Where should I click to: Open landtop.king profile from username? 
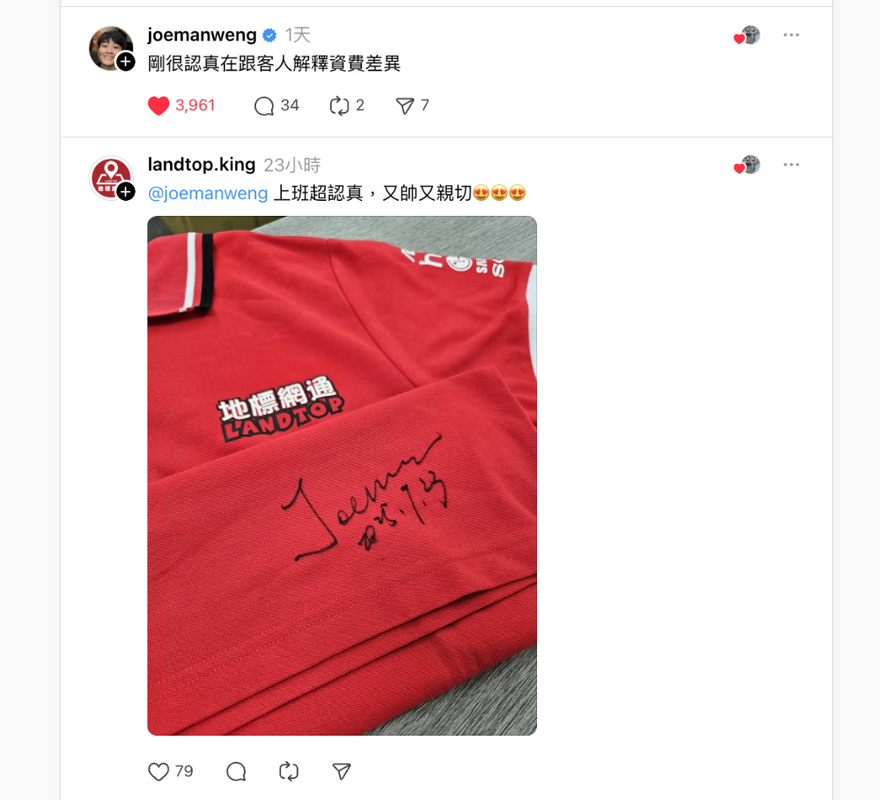pyautogui.click(x=202, y=165)
